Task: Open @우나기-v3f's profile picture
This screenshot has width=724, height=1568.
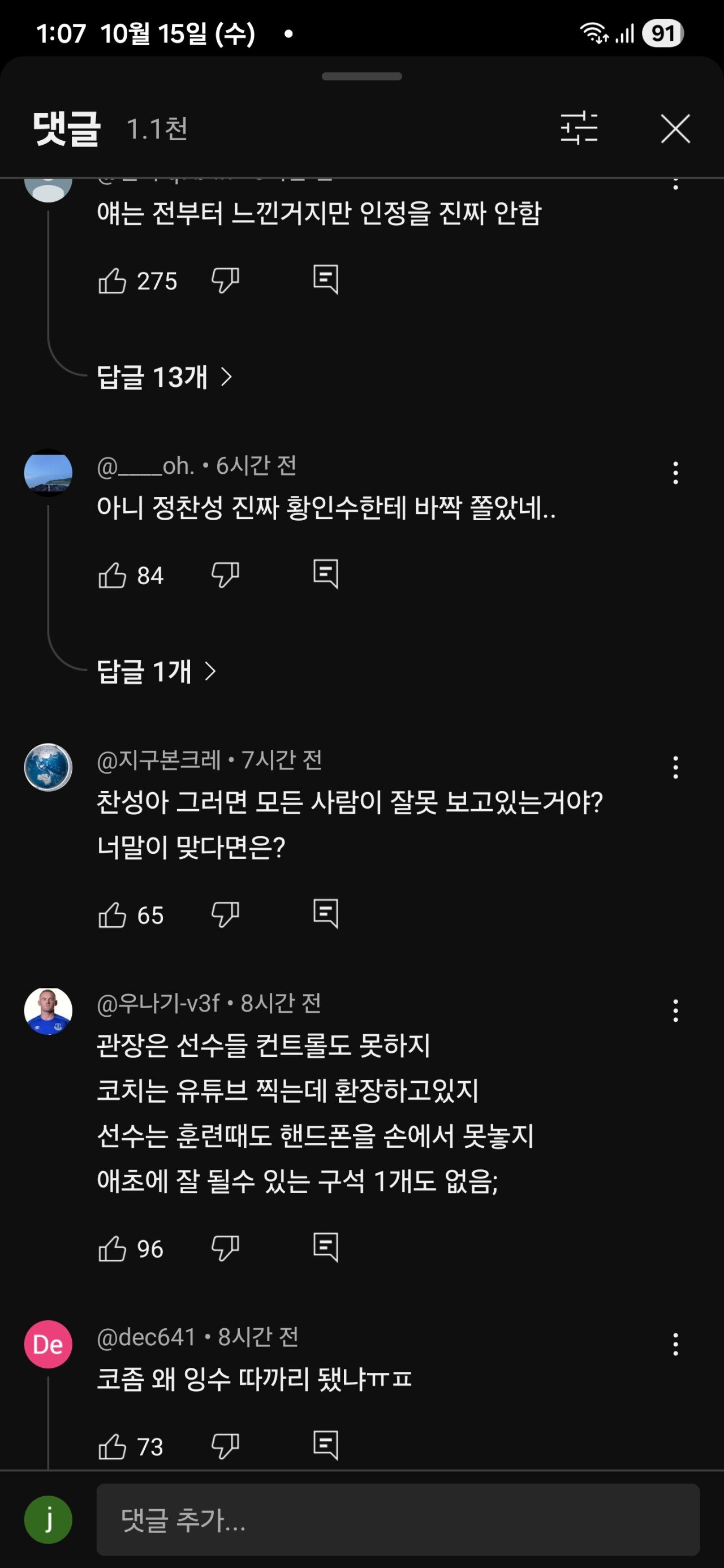Action: pyautogui.click(x=48, y=1011)
